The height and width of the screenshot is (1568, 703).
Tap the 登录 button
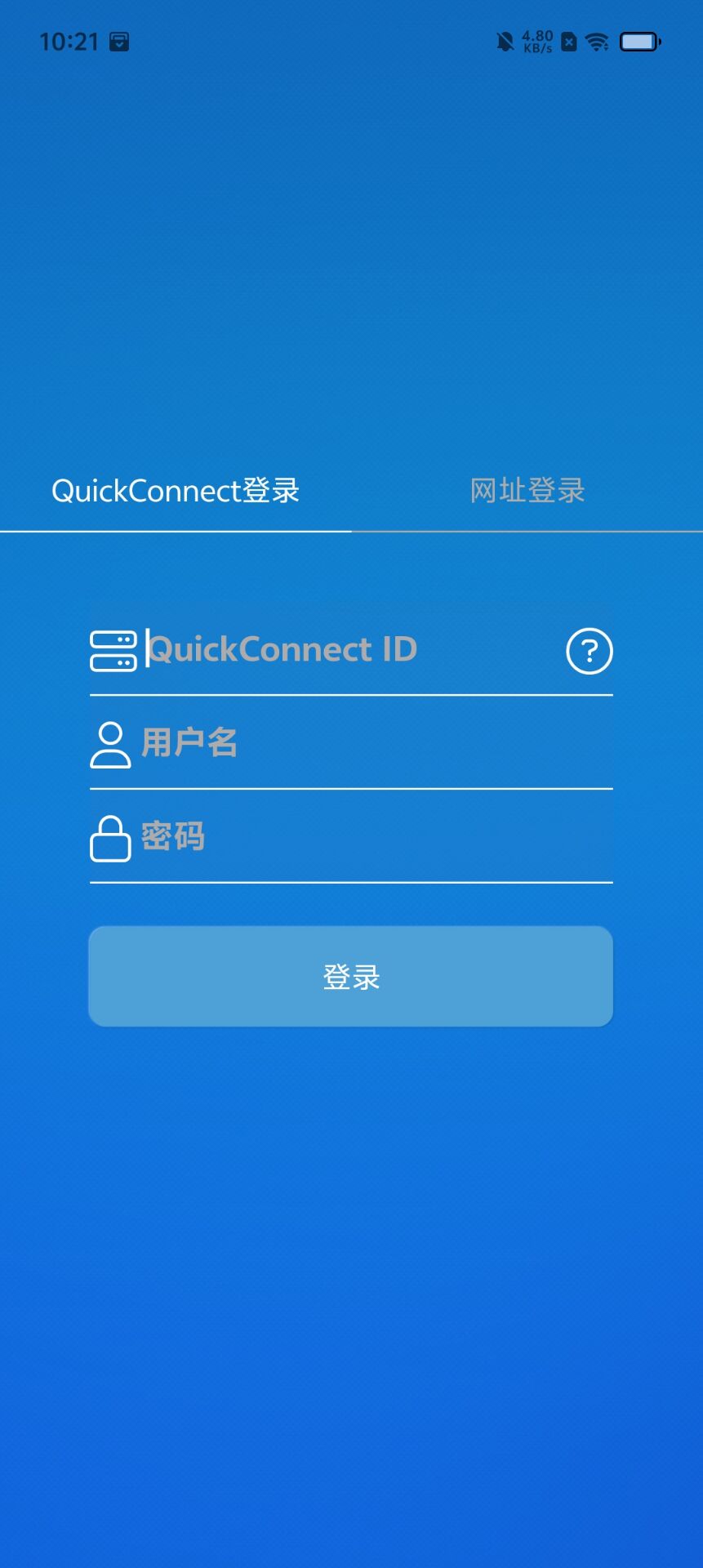[x=351, y=977]
